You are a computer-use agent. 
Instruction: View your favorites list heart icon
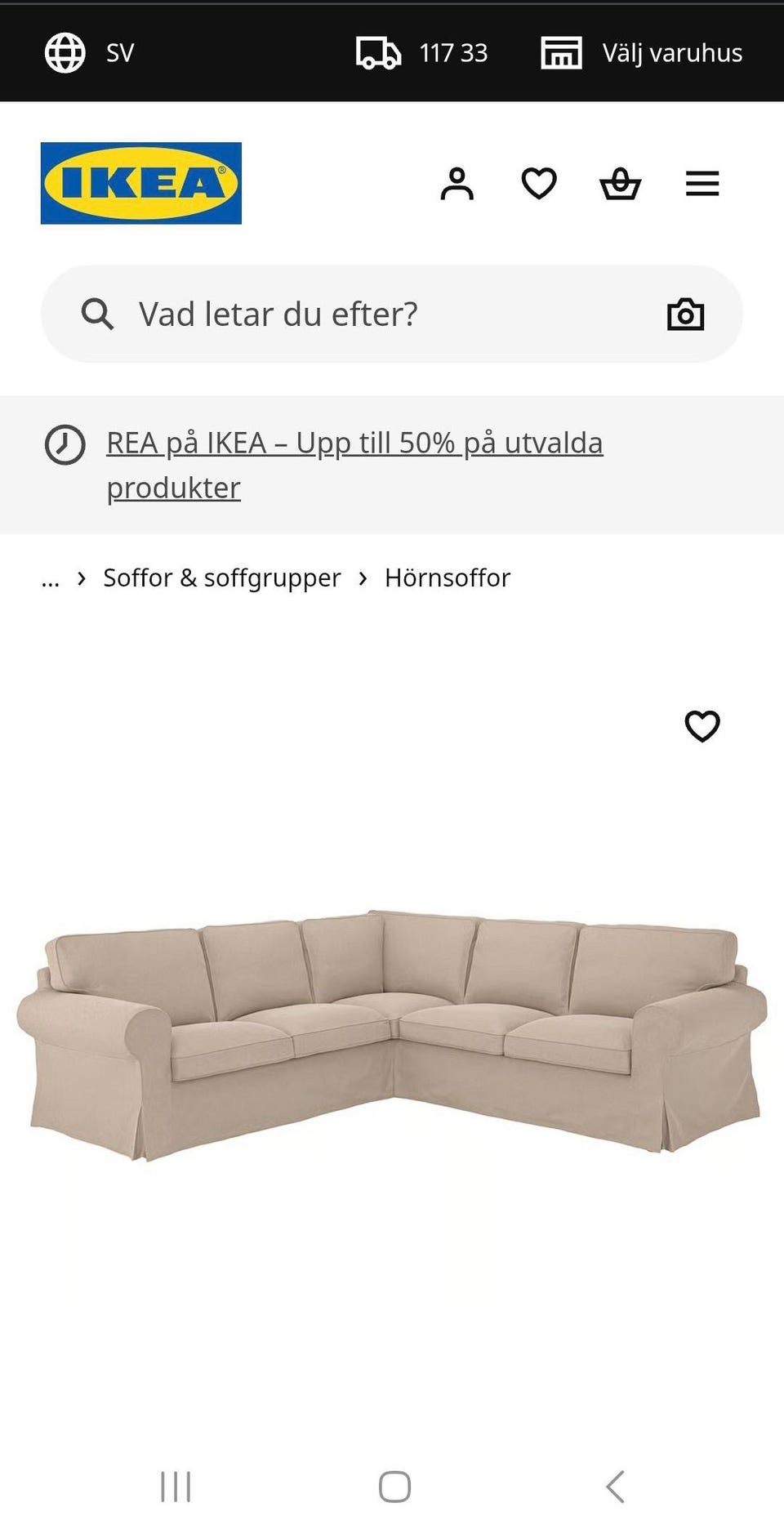(539, 184)
